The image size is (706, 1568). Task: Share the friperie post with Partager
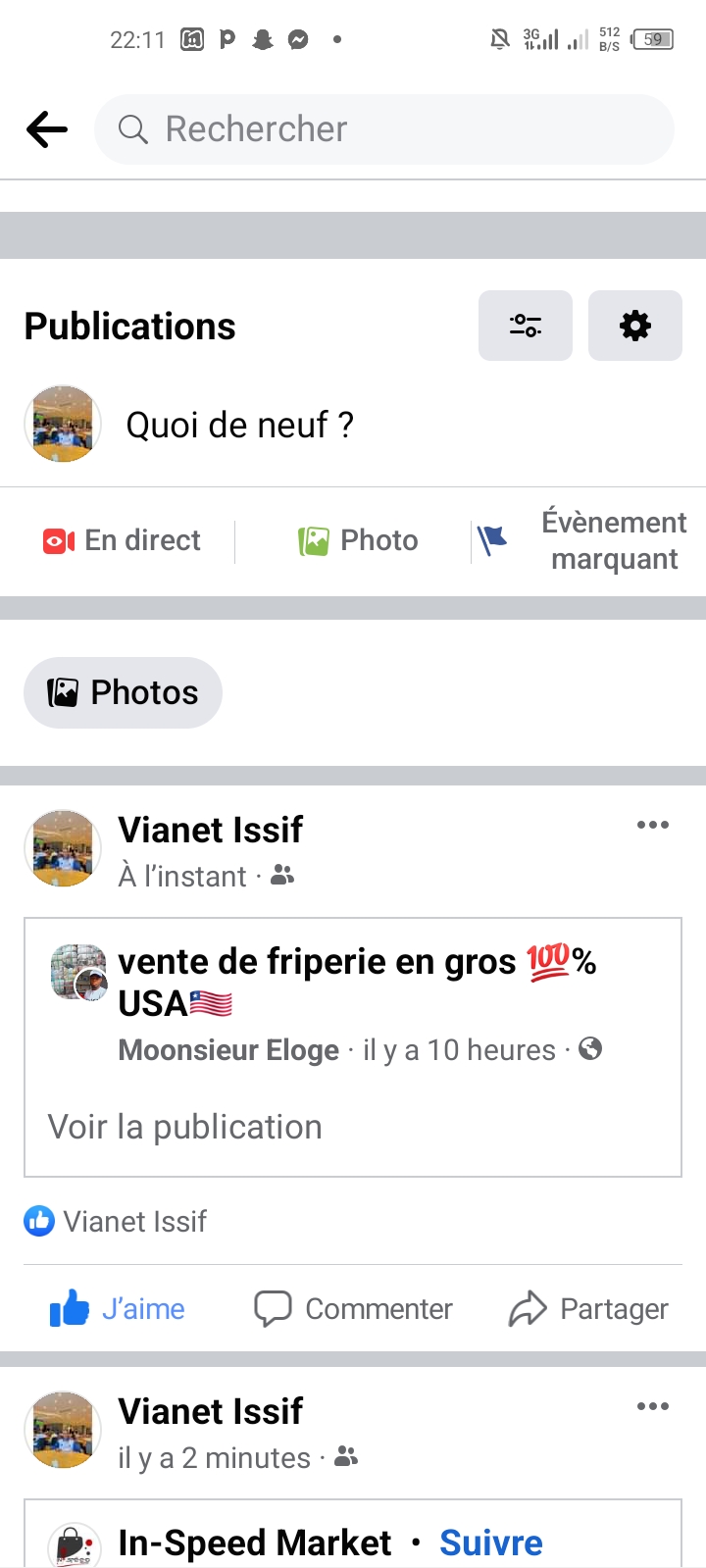click(588, 1309)
